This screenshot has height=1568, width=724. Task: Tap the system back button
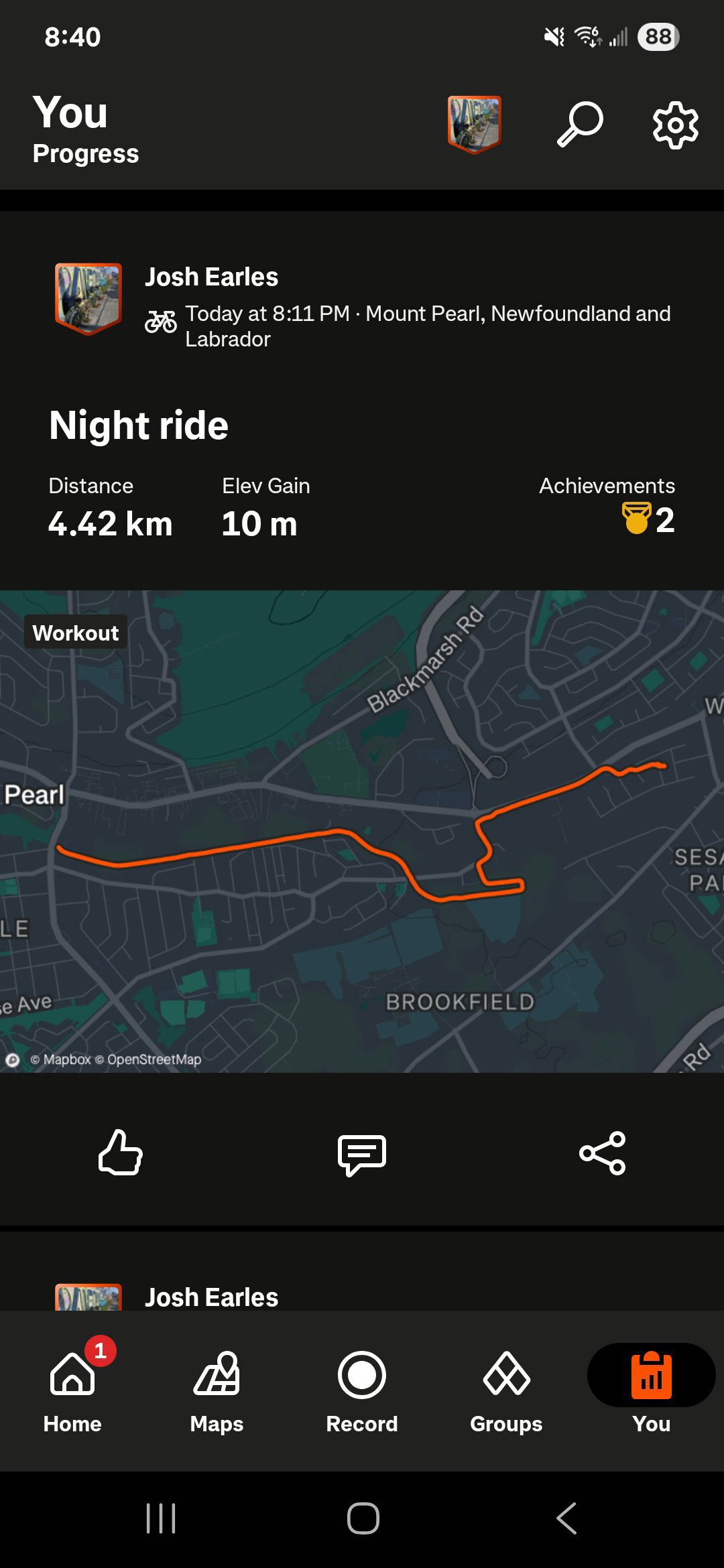click(x=566, y=1518)
